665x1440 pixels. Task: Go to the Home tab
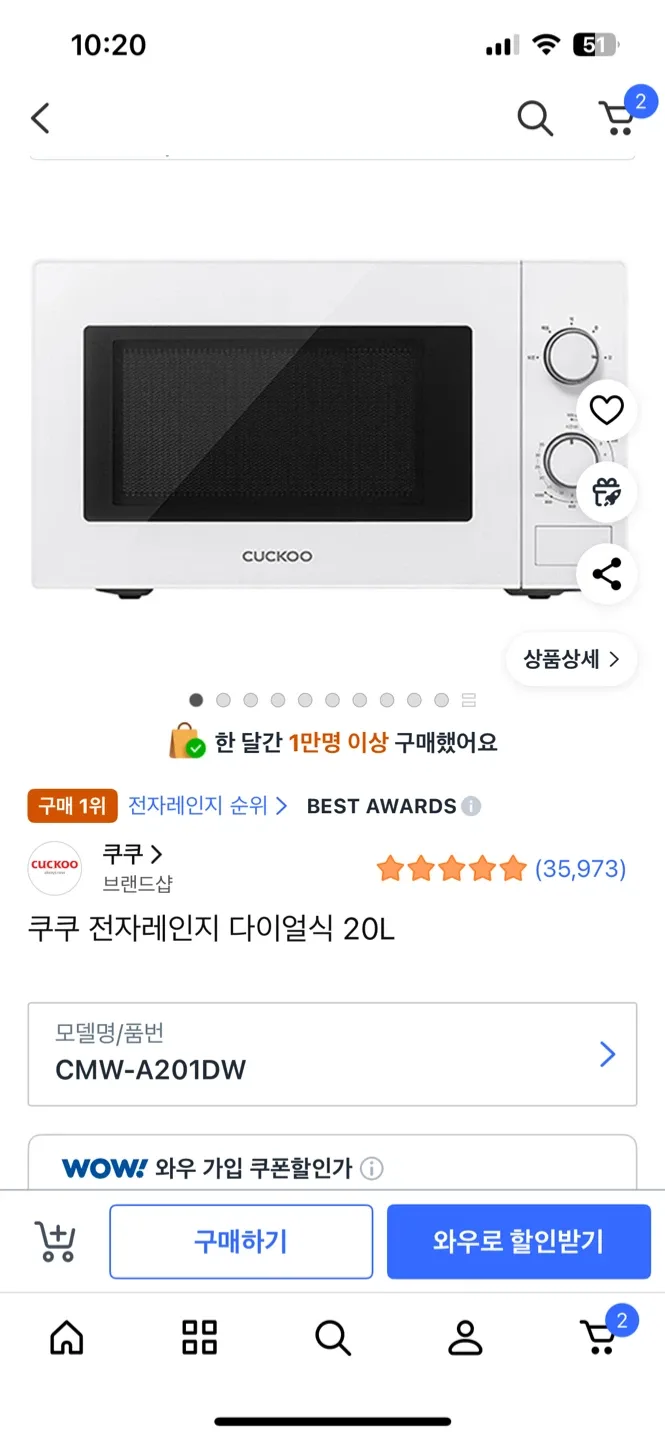pos(67,1336)
